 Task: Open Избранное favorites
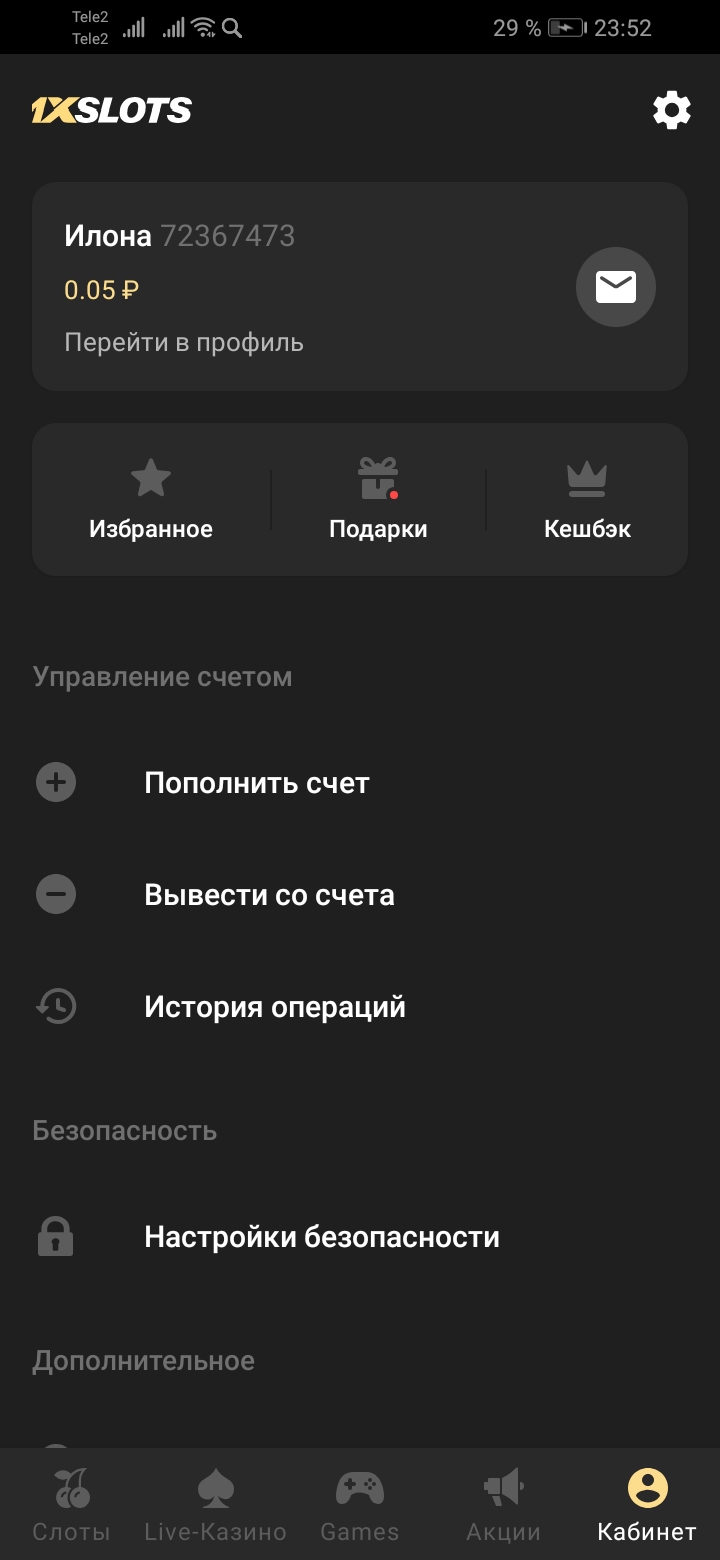[x=151, y=500]
